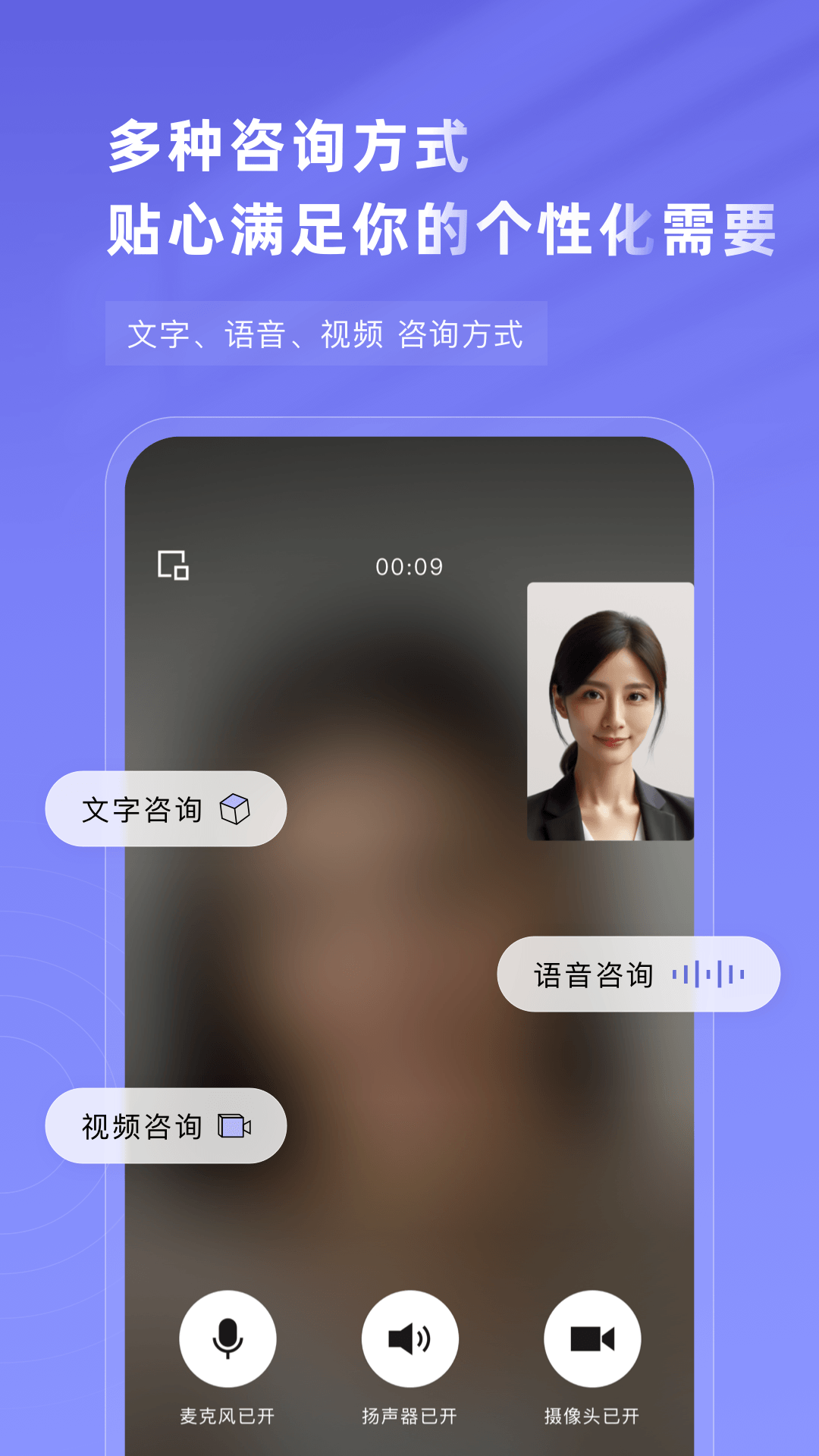Click the voice waveform level indicator
819x1456 pixels.
(707, 974)
